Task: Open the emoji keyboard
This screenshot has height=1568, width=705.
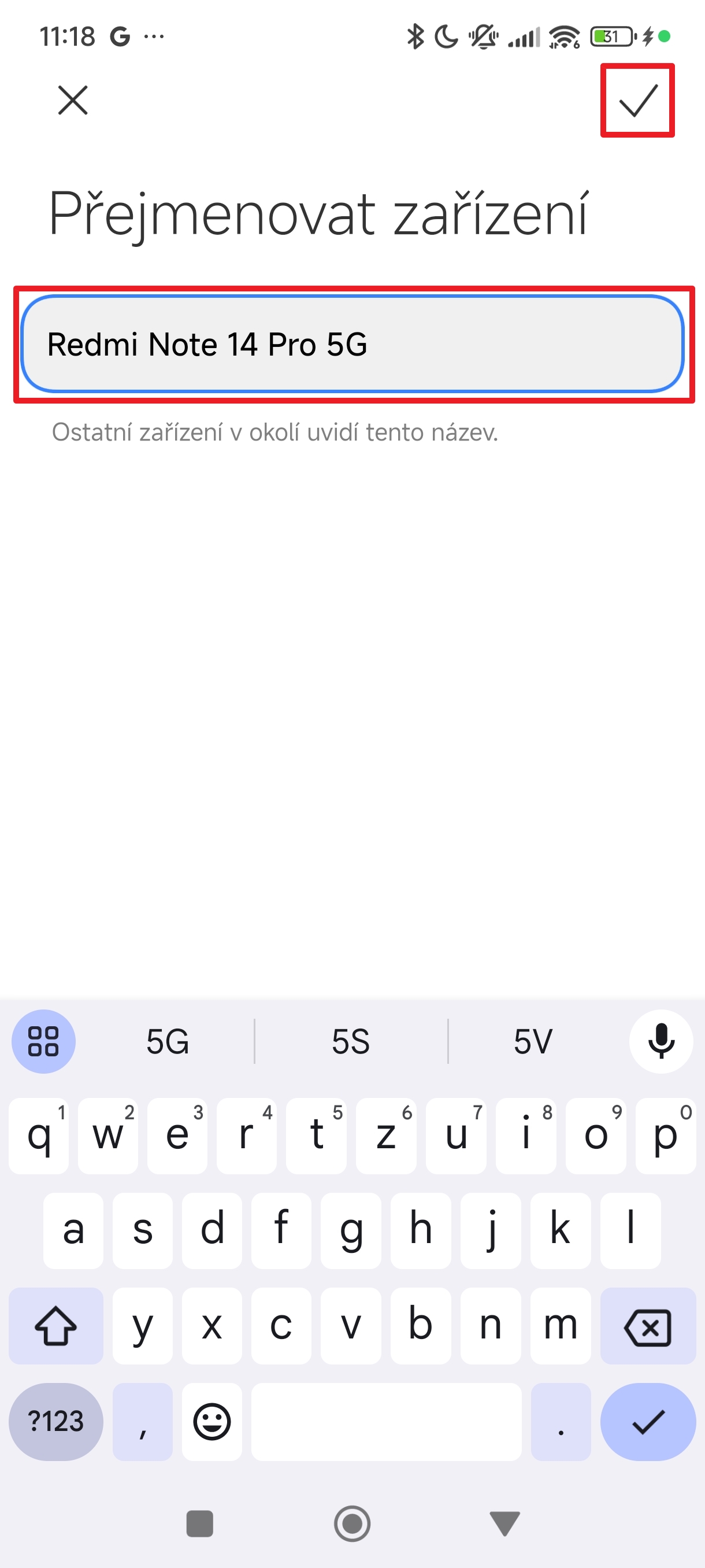Action: 211,1422
